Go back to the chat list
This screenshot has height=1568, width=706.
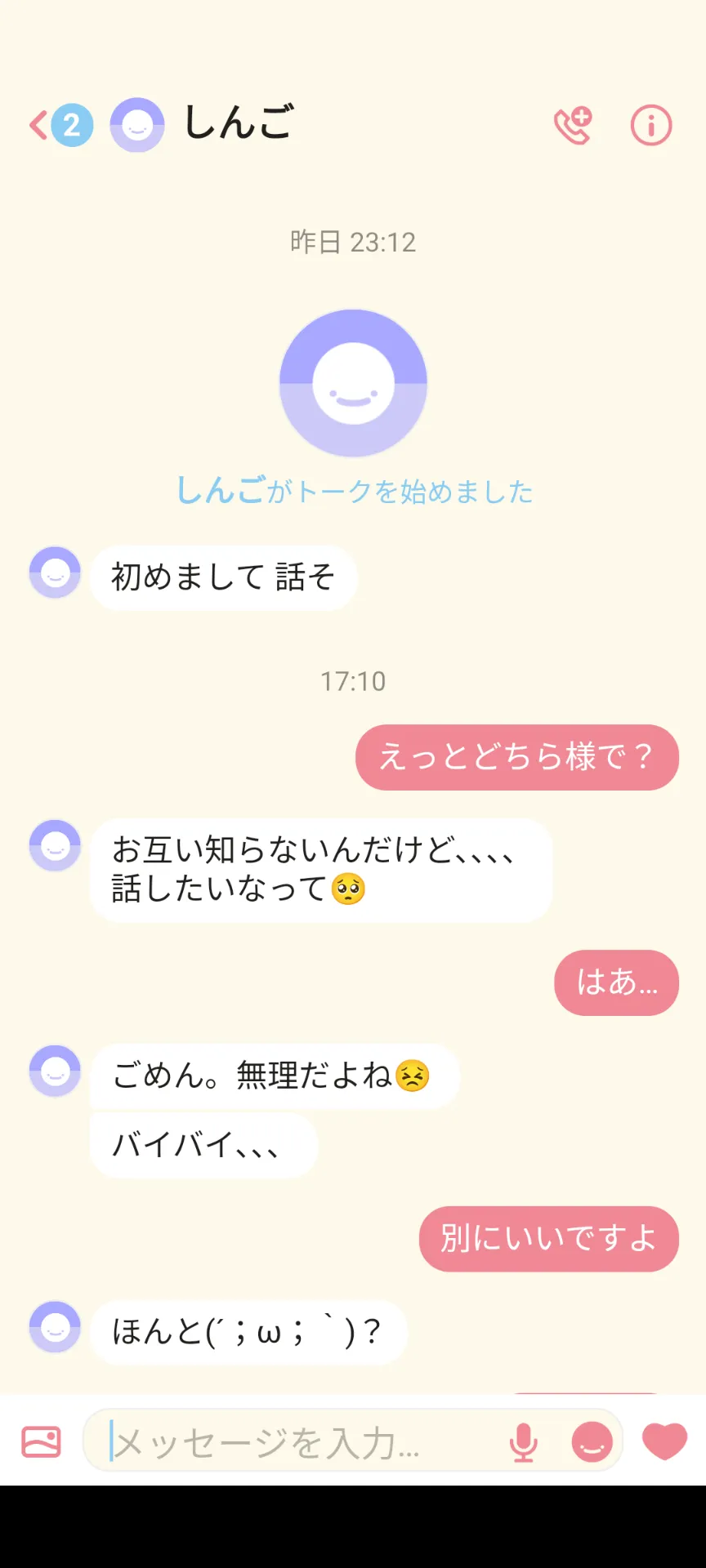point(60,125)
